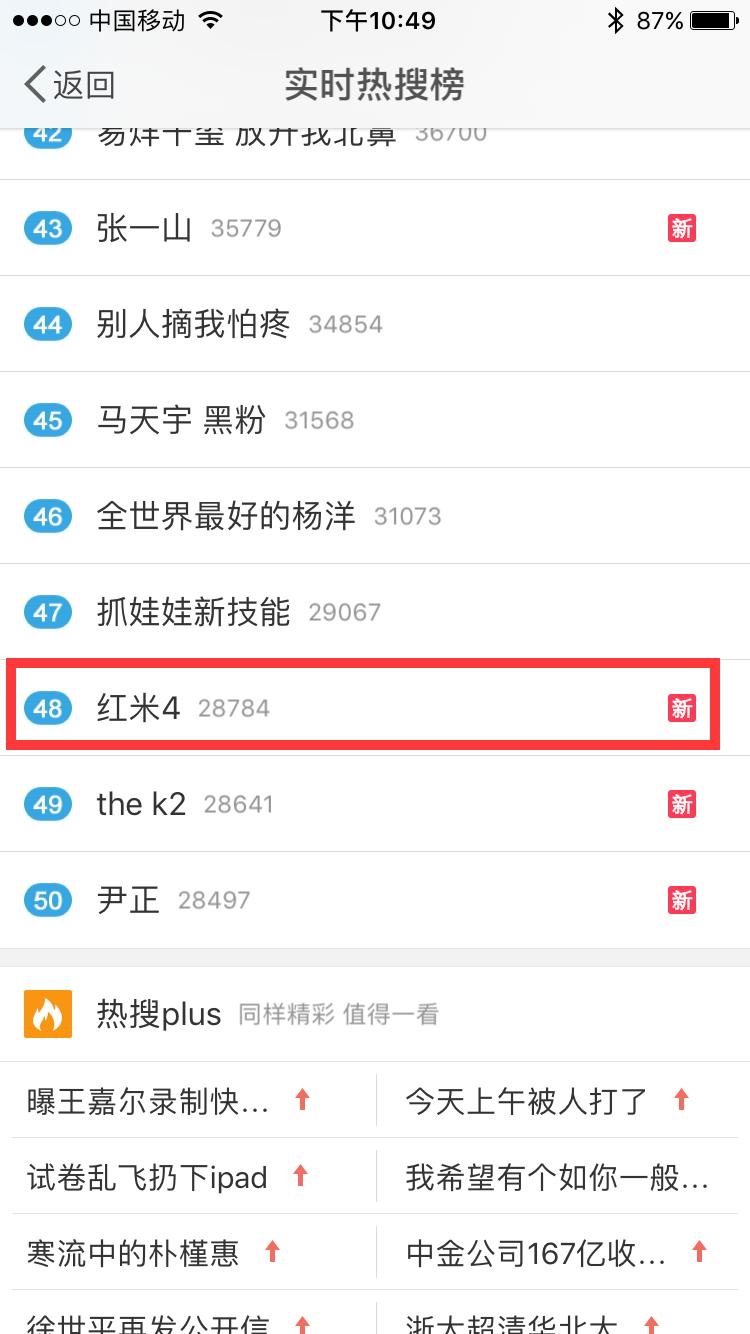Tap the 新 badge on 尹正 entry
The width and height of the screenshot is (750, 1334).
[x=681, y=899]
